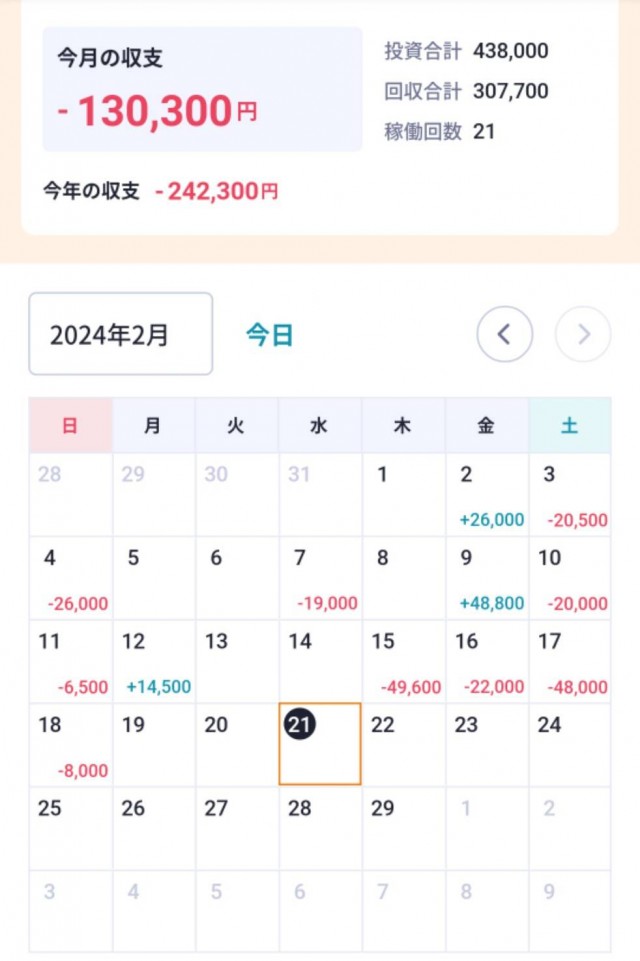Select February 2 with +26,000

[487, 495]
